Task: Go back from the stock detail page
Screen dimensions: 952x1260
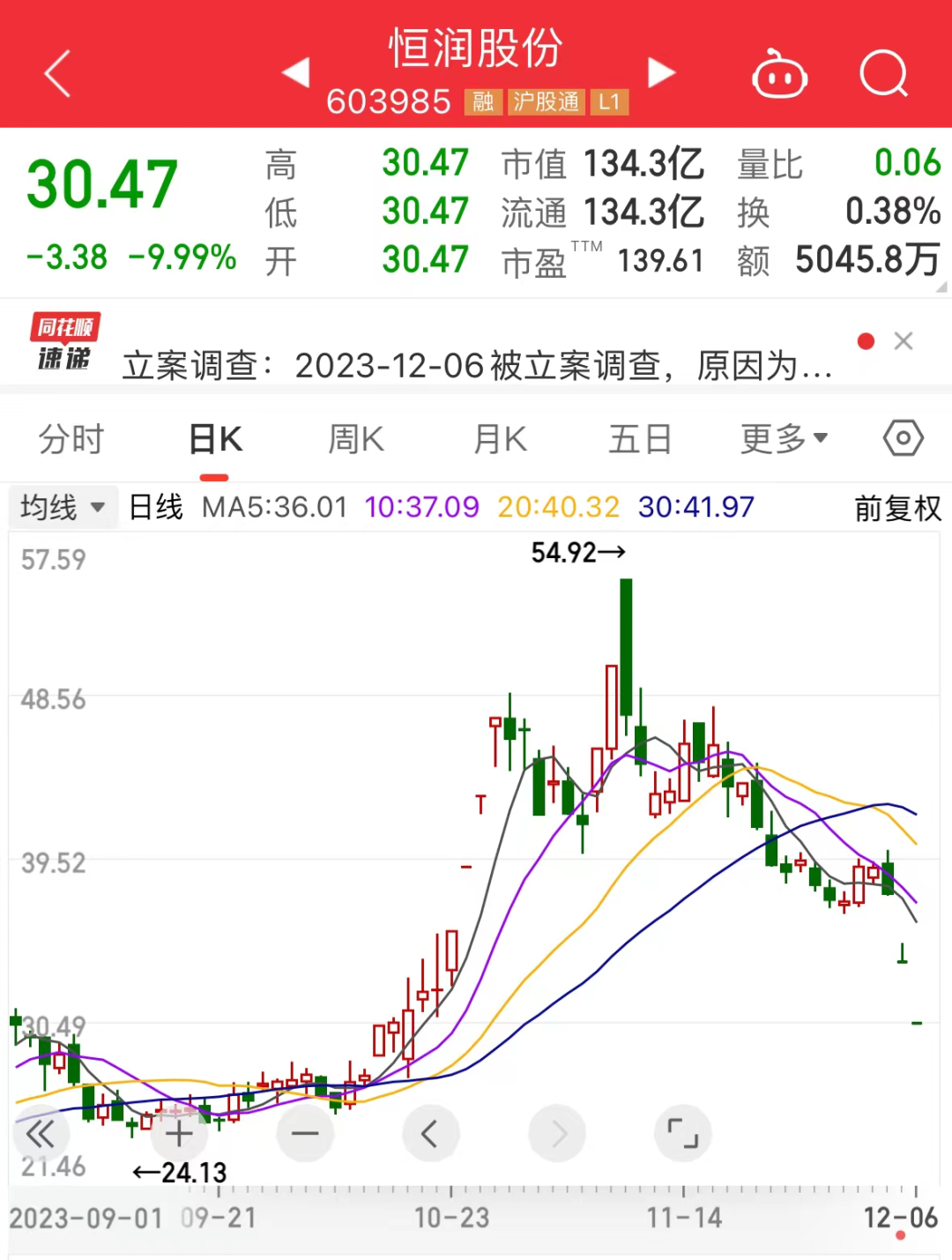Action: [58, 73]
